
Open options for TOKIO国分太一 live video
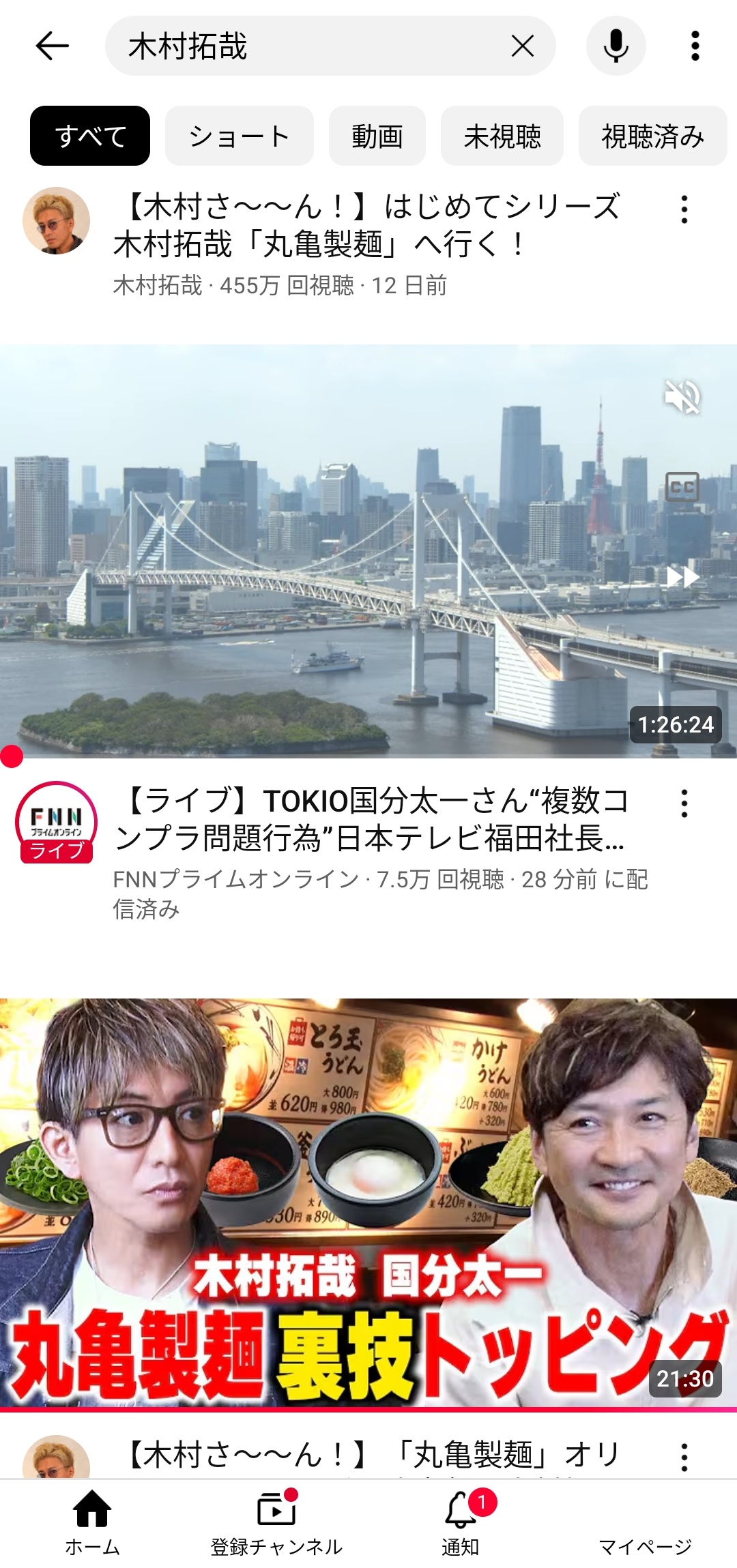[x=684, y=803]
